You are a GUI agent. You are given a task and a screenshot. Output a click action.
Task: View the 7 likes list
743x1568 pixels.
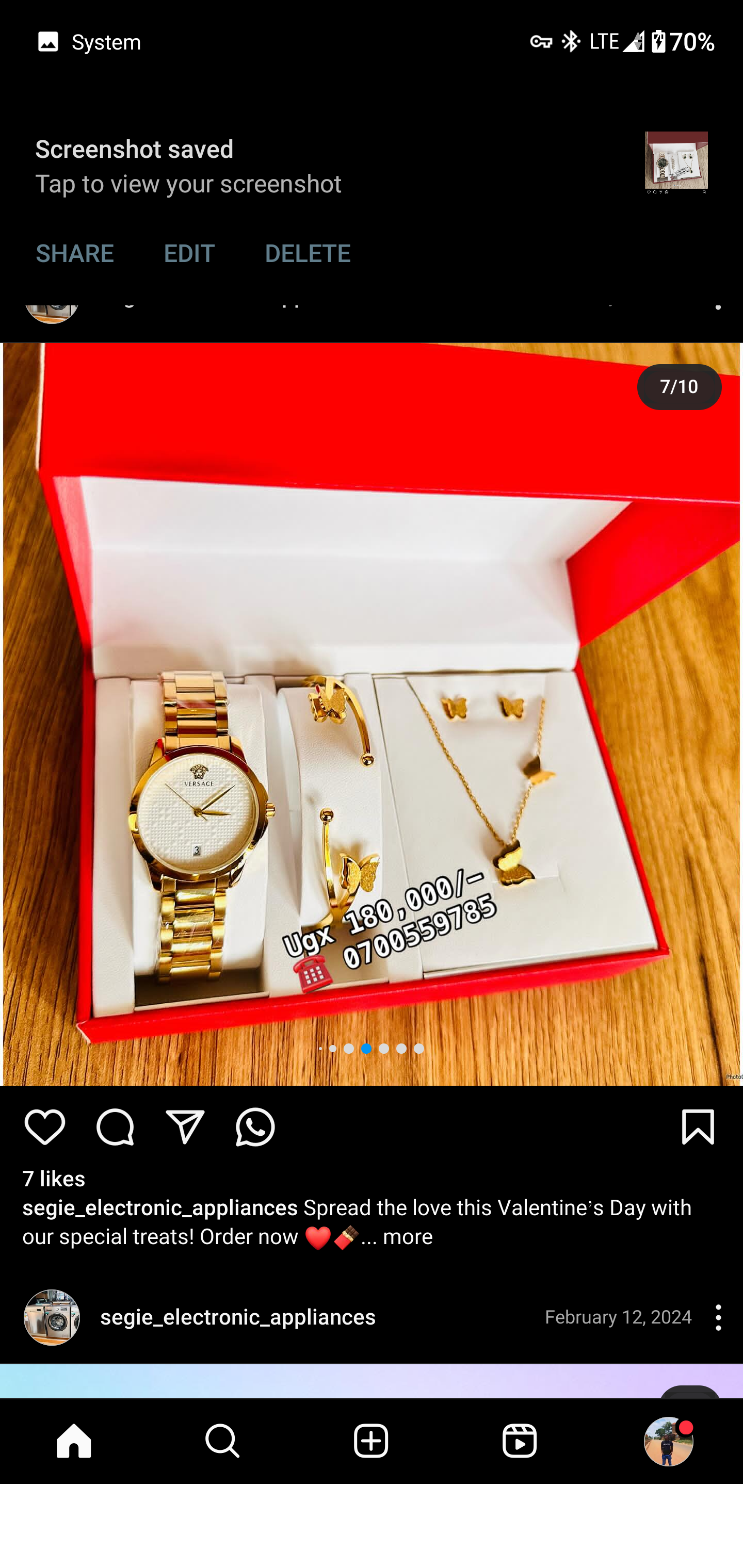coord(54,1179)
